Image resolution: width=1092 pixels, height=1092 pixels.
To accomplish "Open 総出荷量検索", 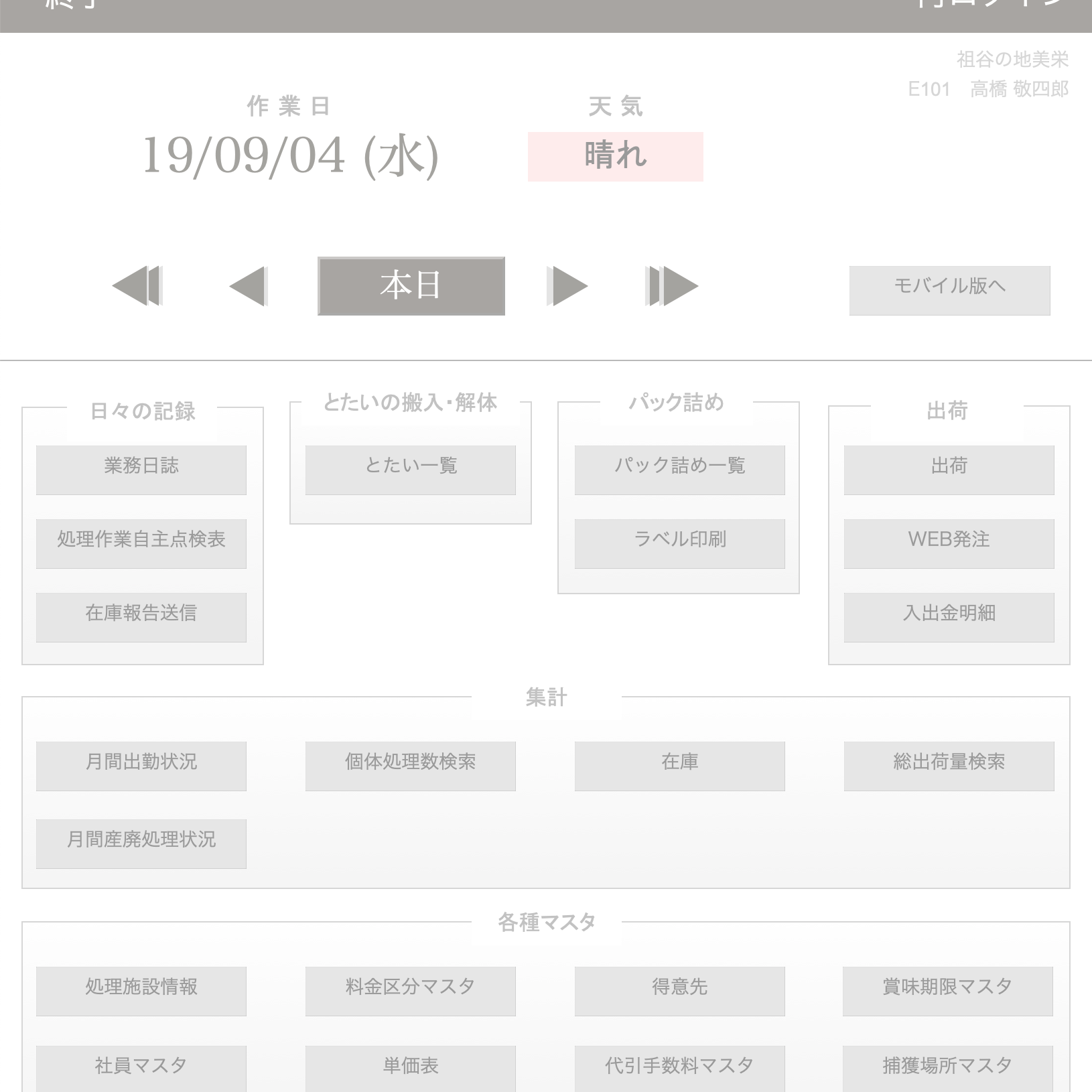I will click(949, 766).
